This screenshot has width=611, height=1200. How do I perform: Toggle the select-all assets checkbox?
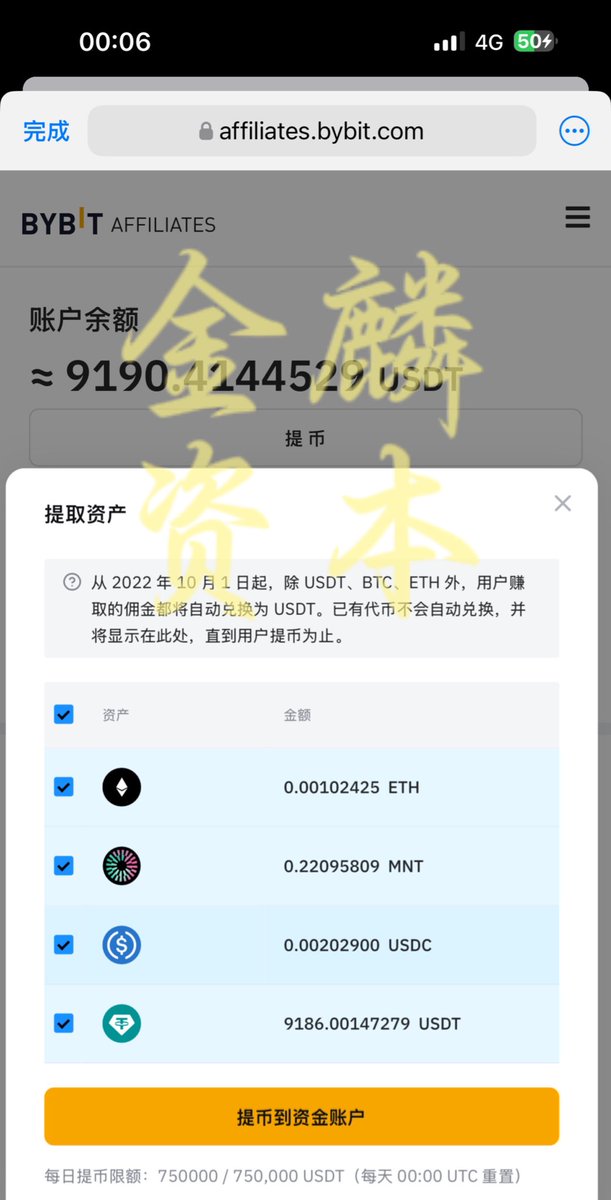(64, 714)
